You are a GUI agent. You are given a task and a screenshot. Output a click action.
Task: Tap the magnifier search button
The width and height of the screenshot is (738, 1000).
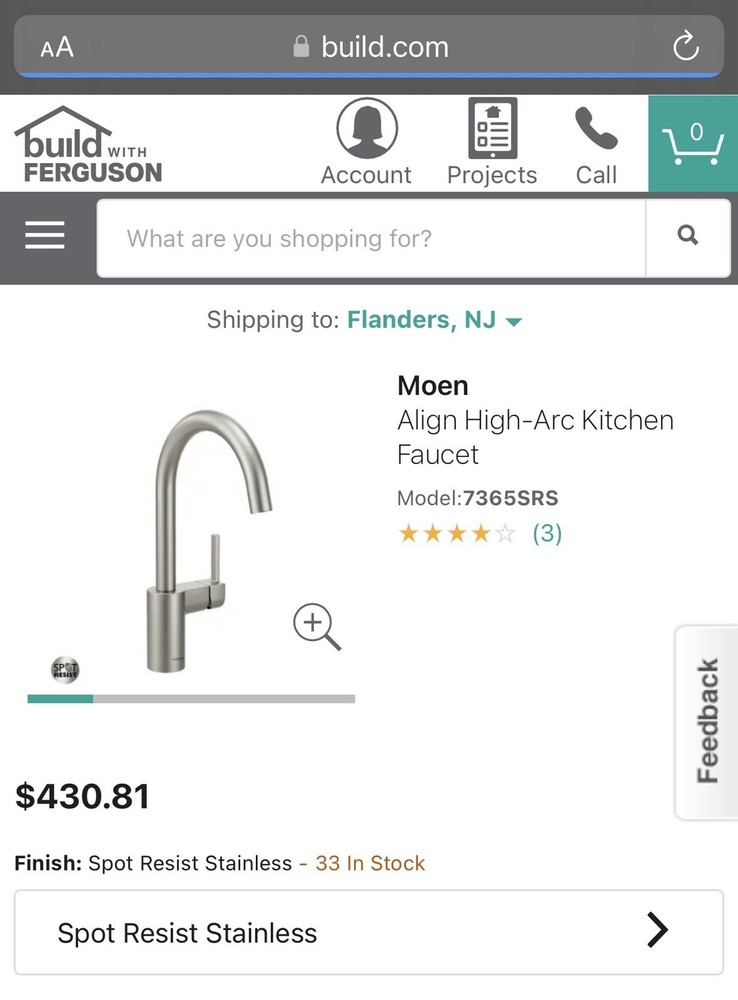tap(688, 237)
